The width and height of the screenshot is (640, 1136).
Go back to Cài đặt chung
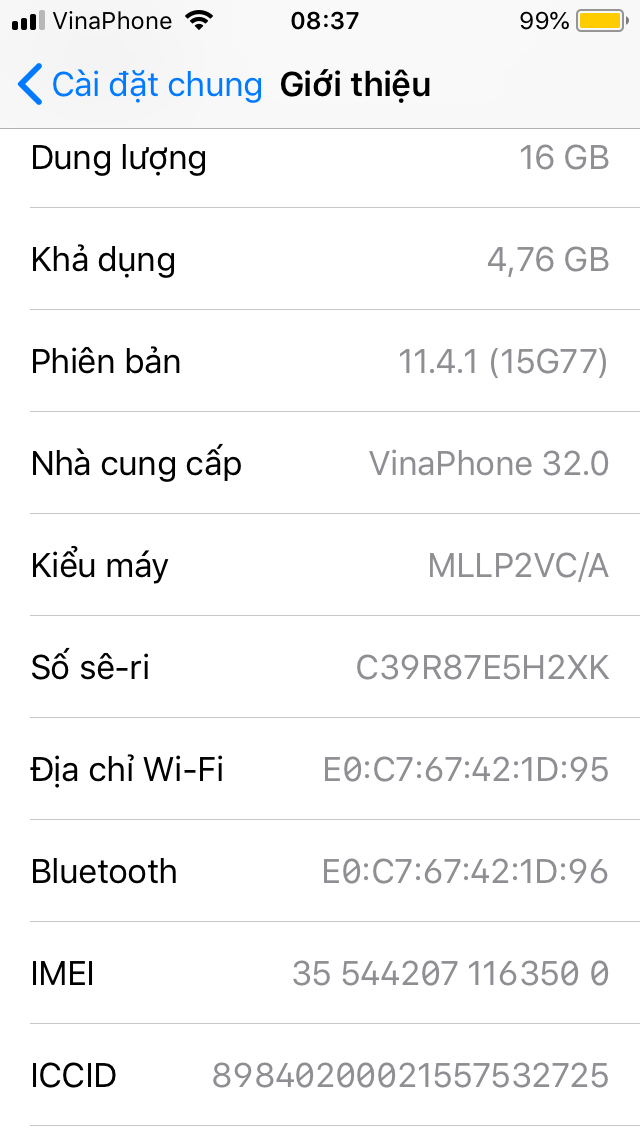click(140, 85)
